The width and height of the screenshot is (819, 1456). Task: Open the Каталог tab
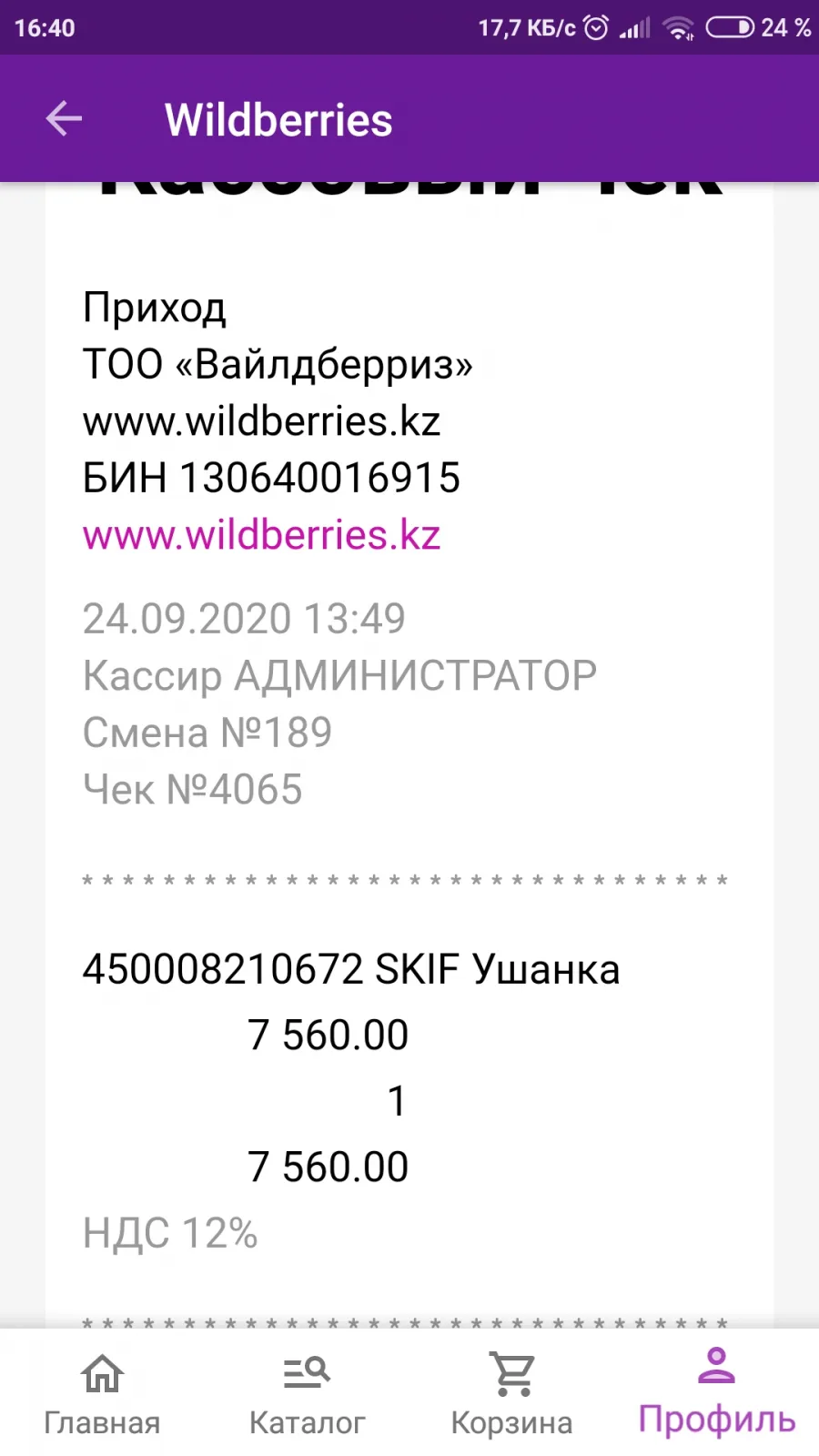(x=307, y=1393)
